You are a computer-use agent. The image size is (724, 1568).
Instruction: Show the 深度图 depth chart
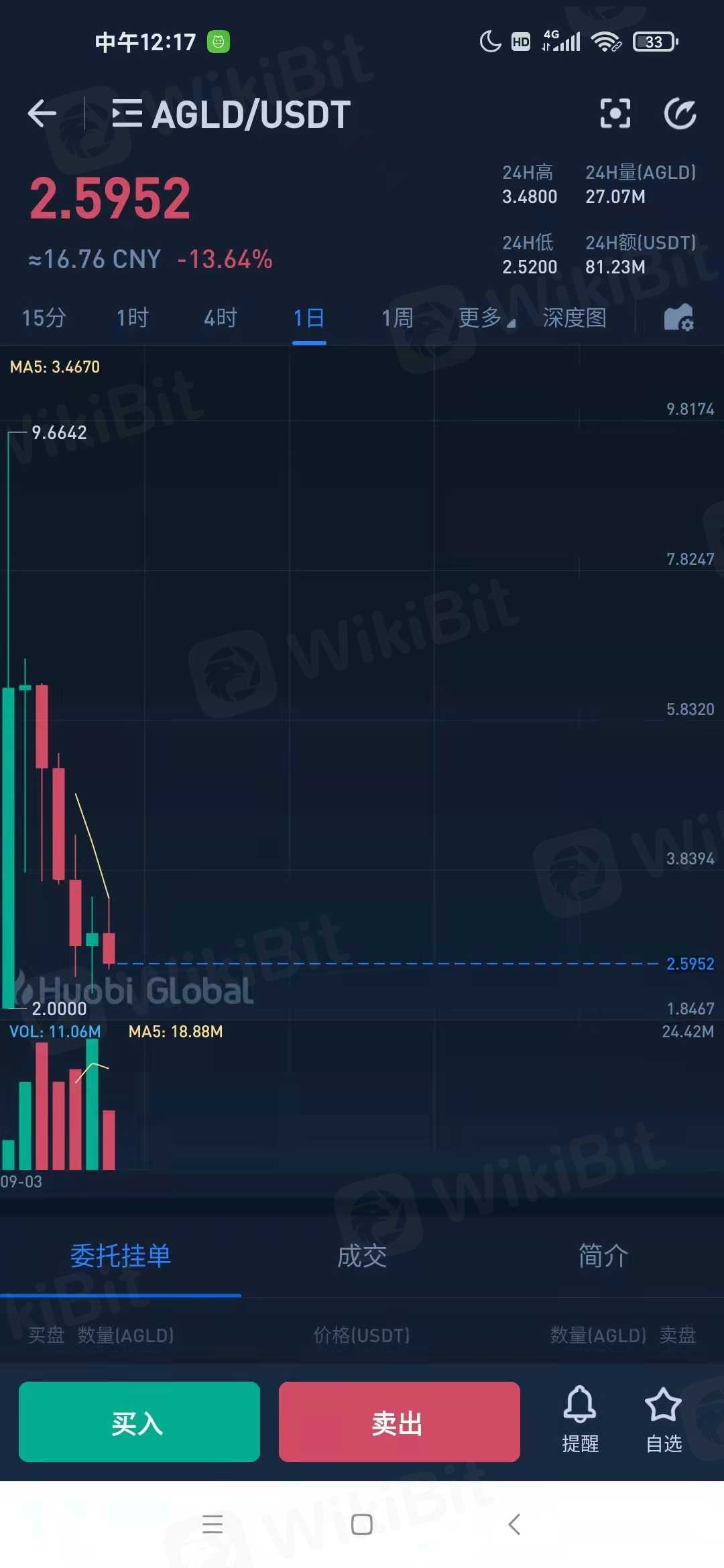point(575,318)
